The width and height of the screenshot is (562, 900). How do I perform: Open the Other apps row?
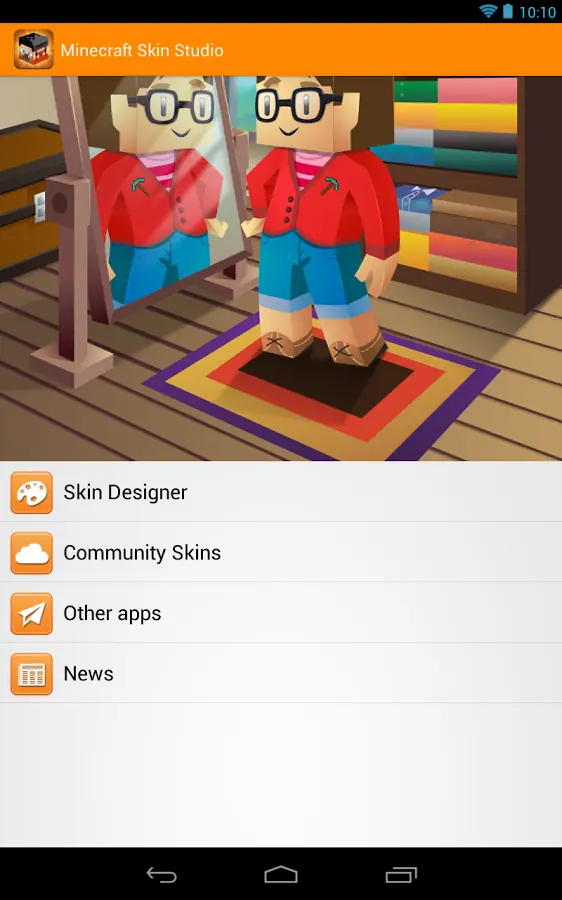[281, 613]
